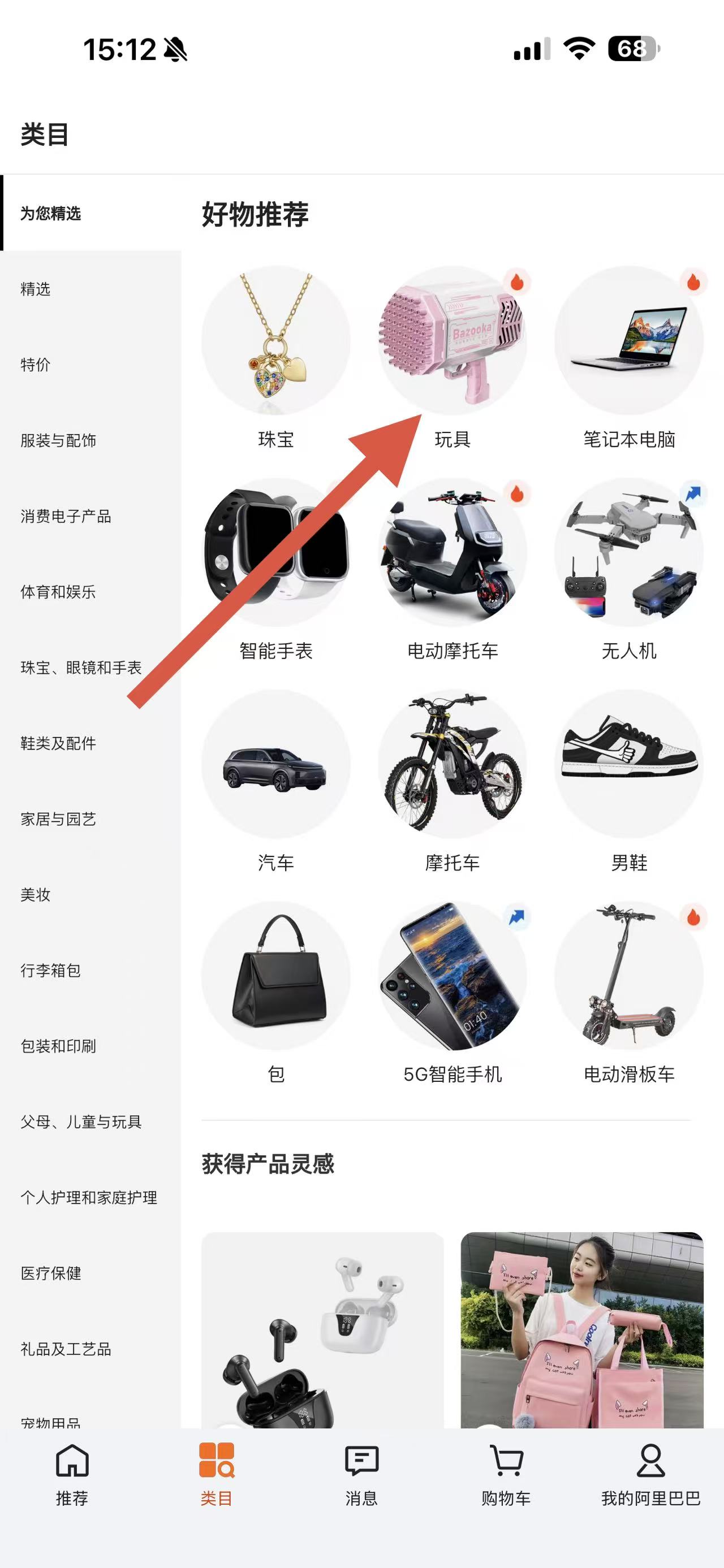Viewport: 724px width, 1568px height.
Task: Go to the 推荐 home tab
Action: [72, 1474]
